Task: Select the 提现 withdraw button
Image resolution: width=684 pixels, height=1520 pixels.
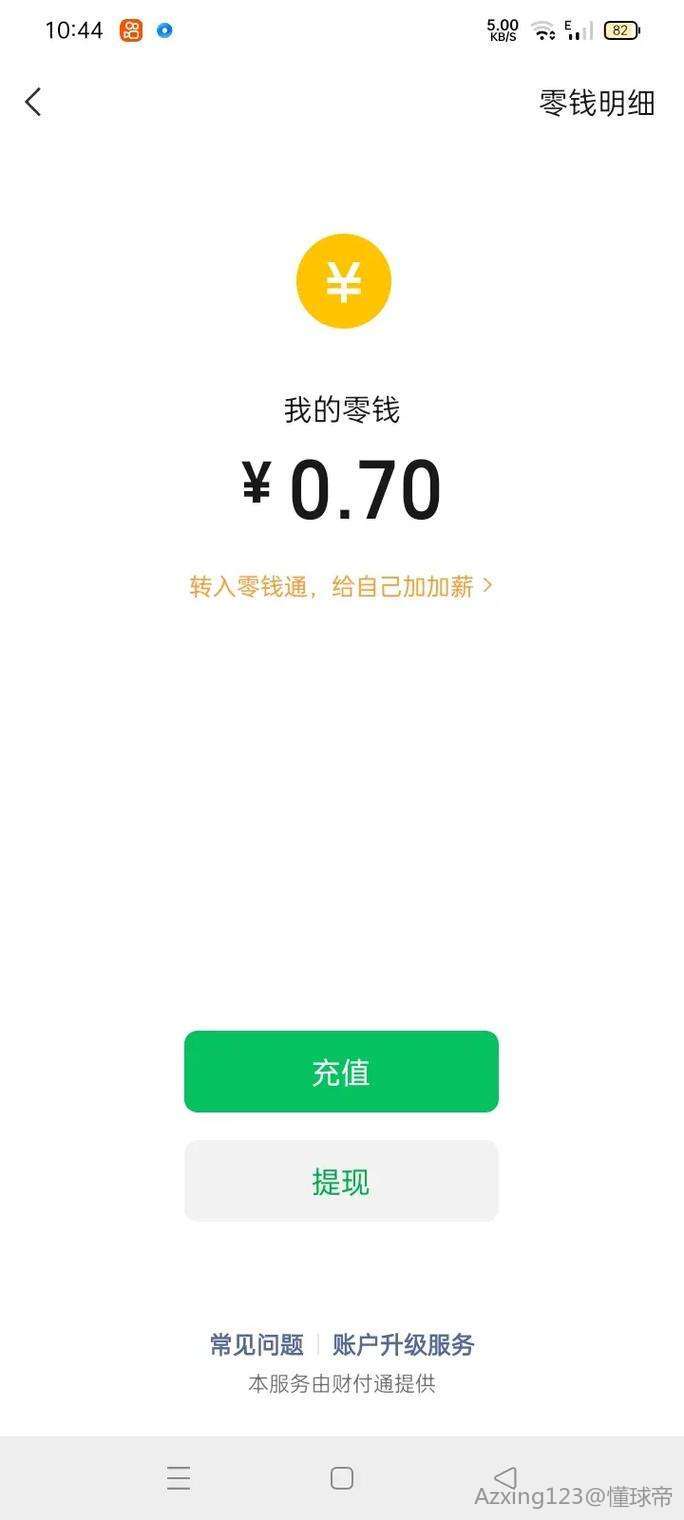Action: click(x=341, y=1181)
